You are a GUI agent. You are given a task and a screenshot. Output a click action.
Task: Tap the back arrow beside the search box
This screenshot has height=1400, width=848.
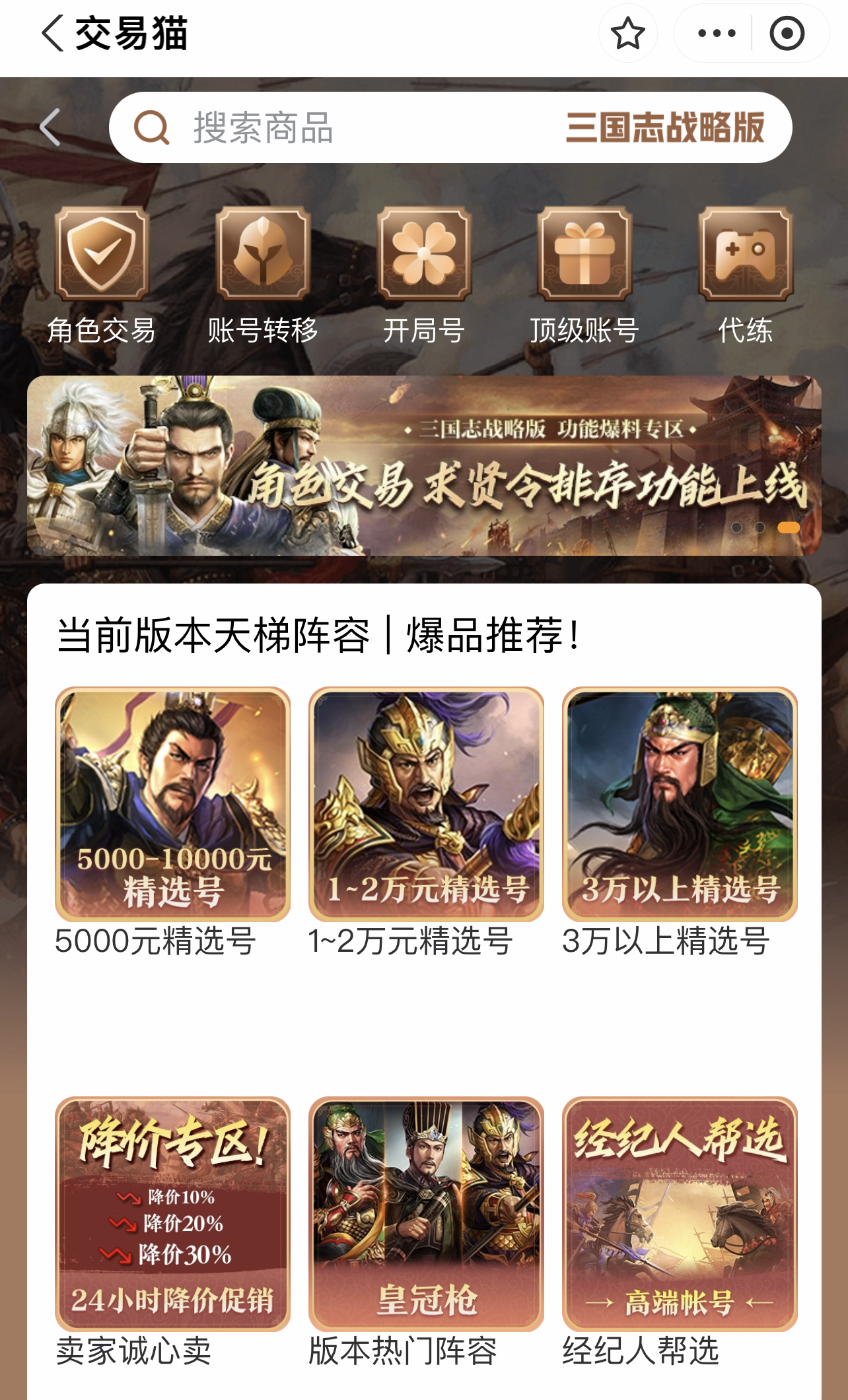click(x=51, y=127)
